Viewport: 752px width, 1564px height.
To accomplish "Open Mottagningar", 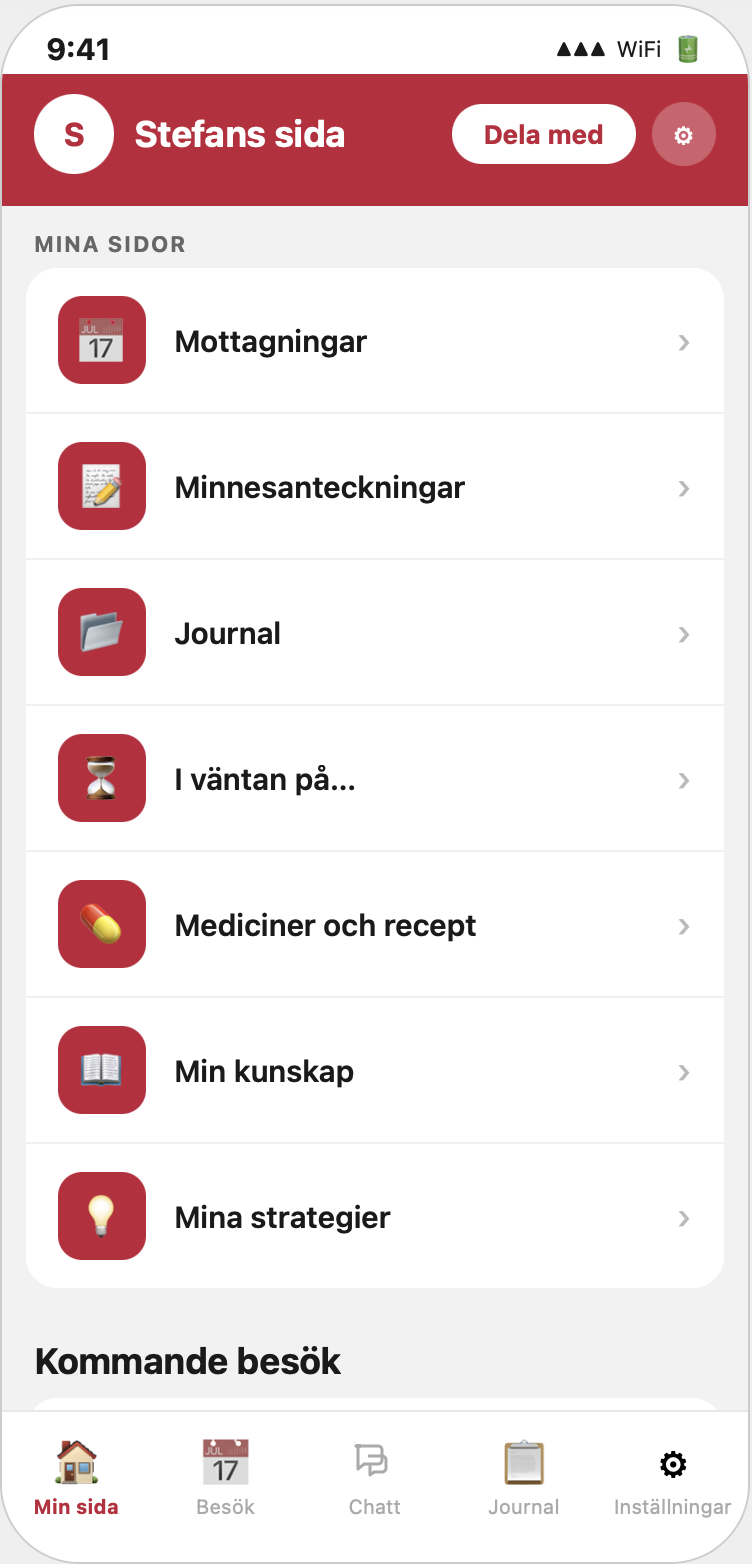I will 375,342.
